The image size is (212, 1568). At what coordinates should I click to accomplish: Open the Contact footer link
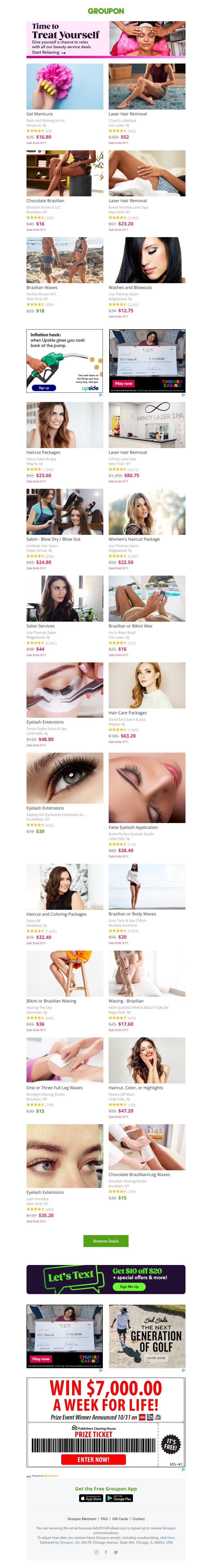(x=138, y=1519)
